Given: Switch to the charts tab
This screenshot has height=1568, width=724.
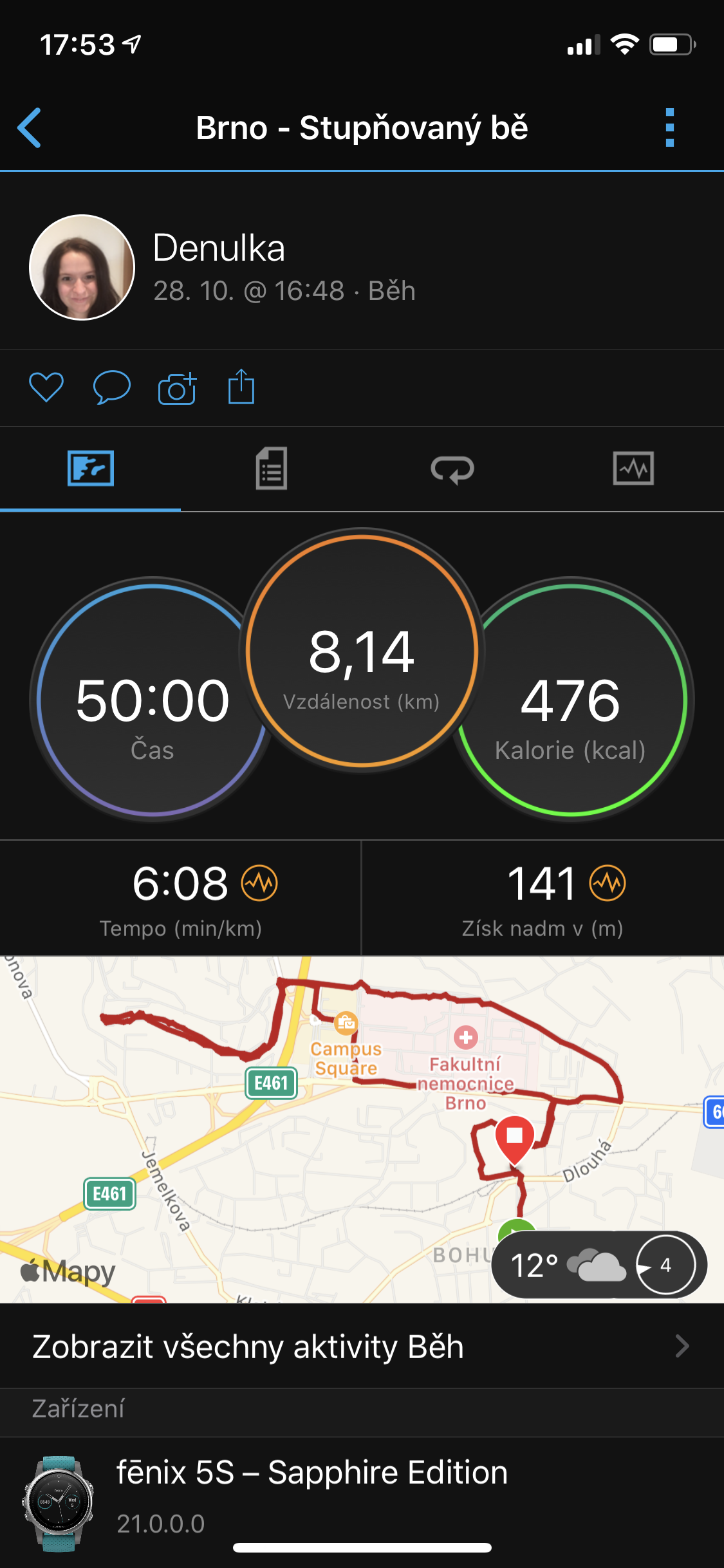Looking at the screenshot, I should pos(633,469).
